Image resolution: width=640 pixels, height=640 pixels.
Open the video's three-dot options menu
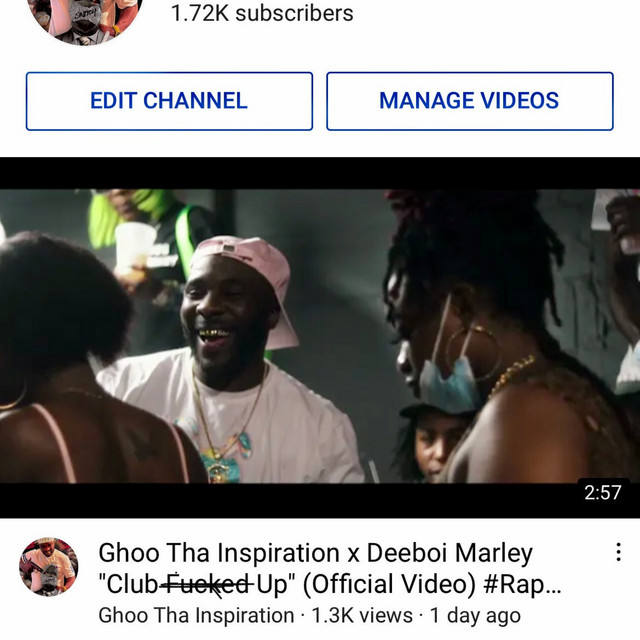point(618,552)
